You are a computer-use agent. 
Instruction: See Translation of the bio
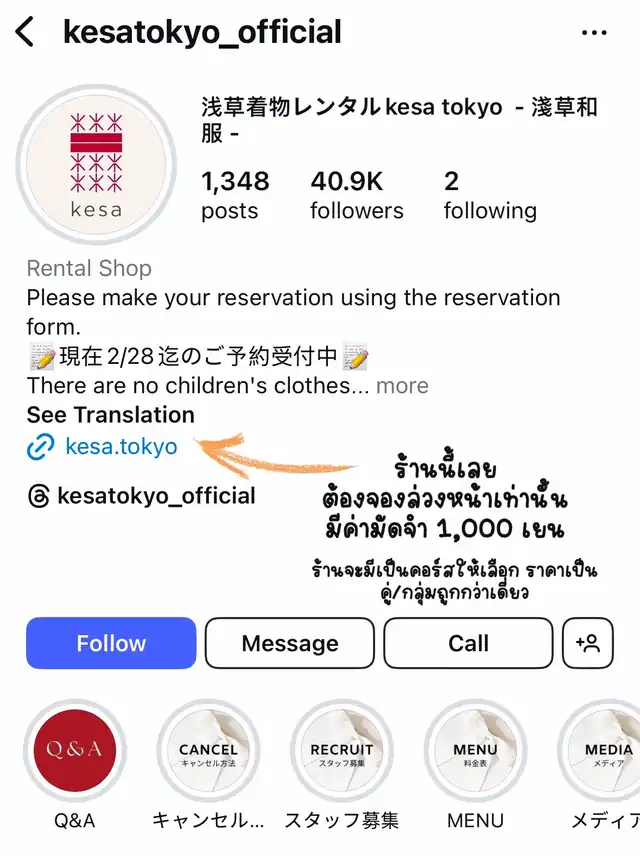point(110,415)
